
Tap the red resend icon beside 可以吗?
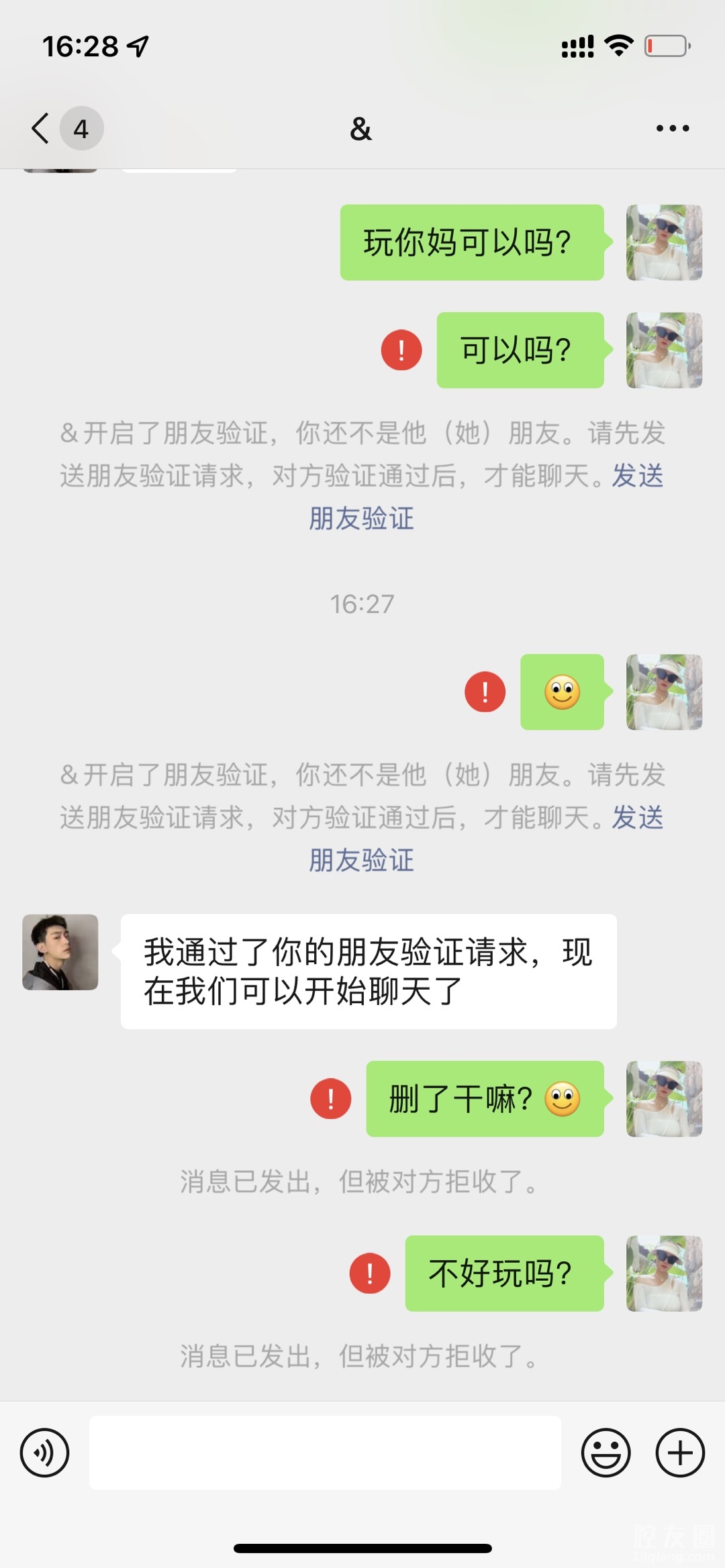(x=401, y=350)
